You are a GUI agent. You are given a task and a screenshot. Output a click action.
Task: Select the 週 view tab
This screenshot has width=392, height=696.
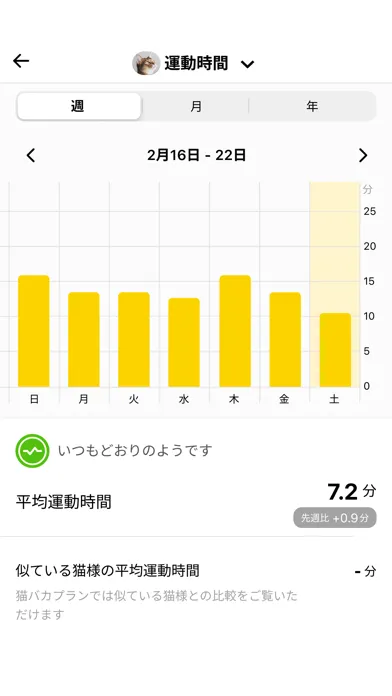pyautogui.click(x=79, y=107)
